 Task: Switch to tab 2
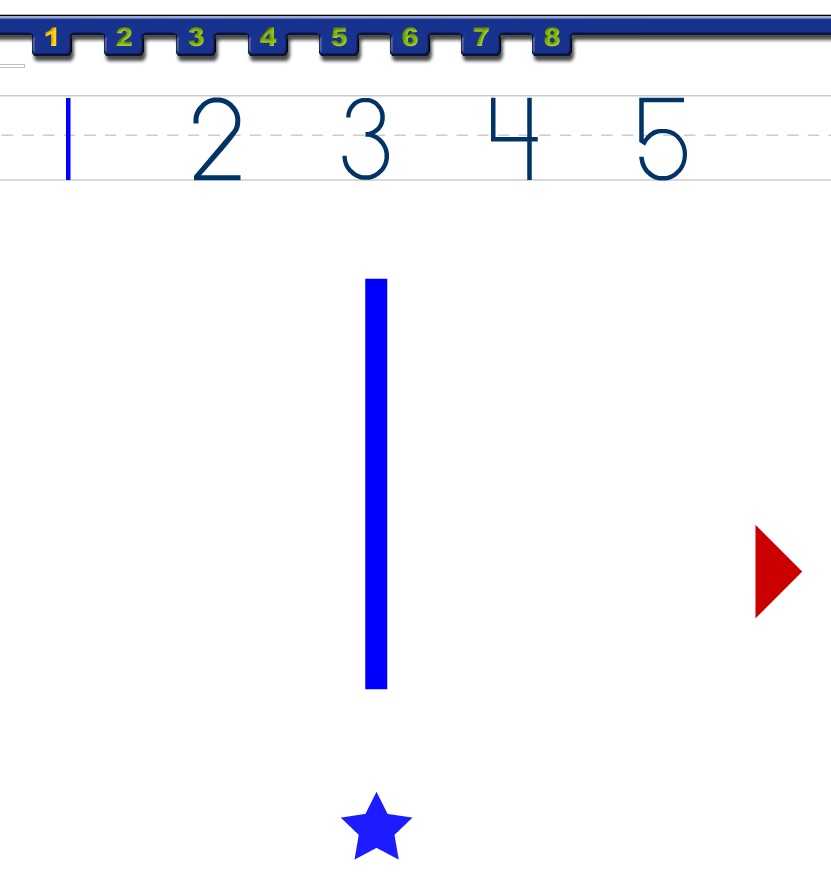(124, 40)
